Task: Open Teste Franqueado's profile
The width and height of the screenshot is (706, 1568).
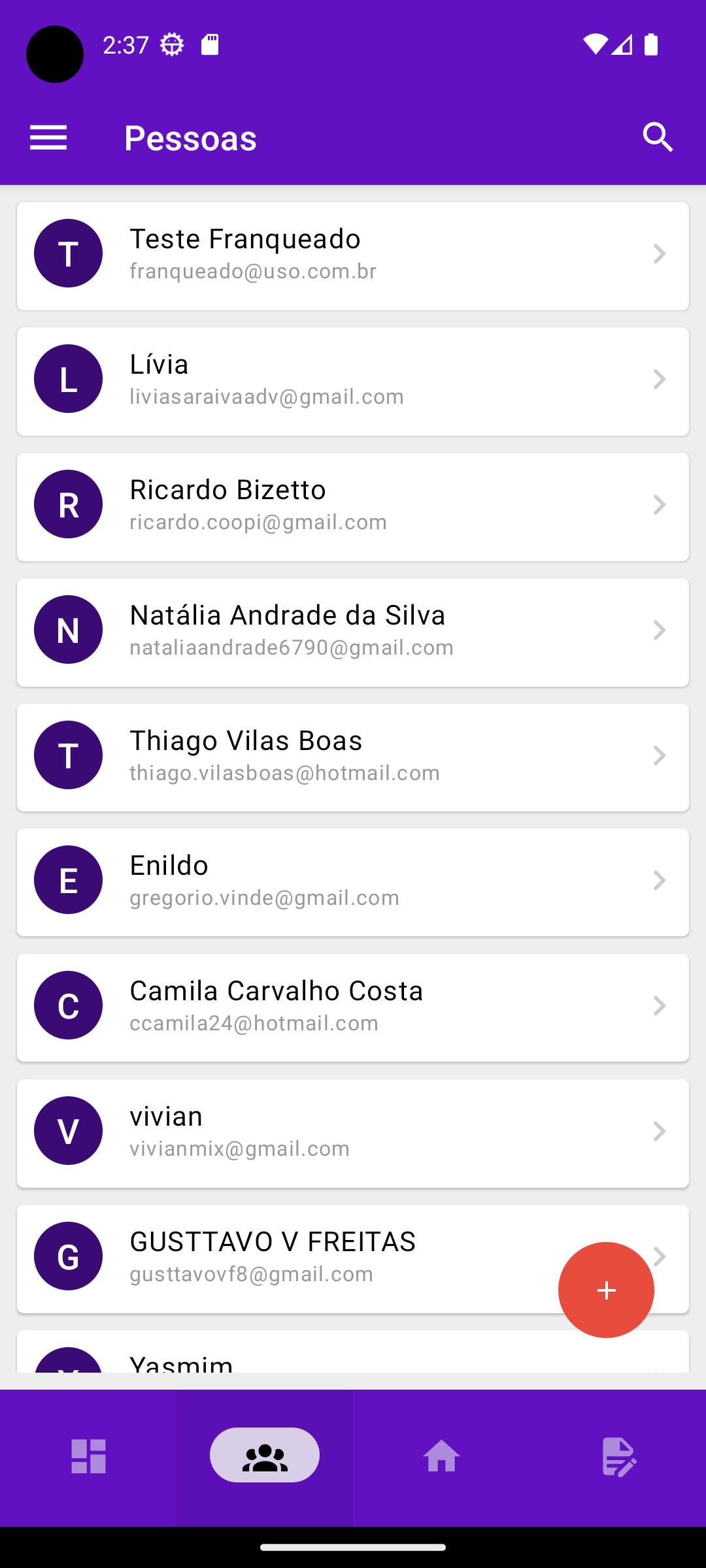Action: pyautogui.click(x=353, y=256)
